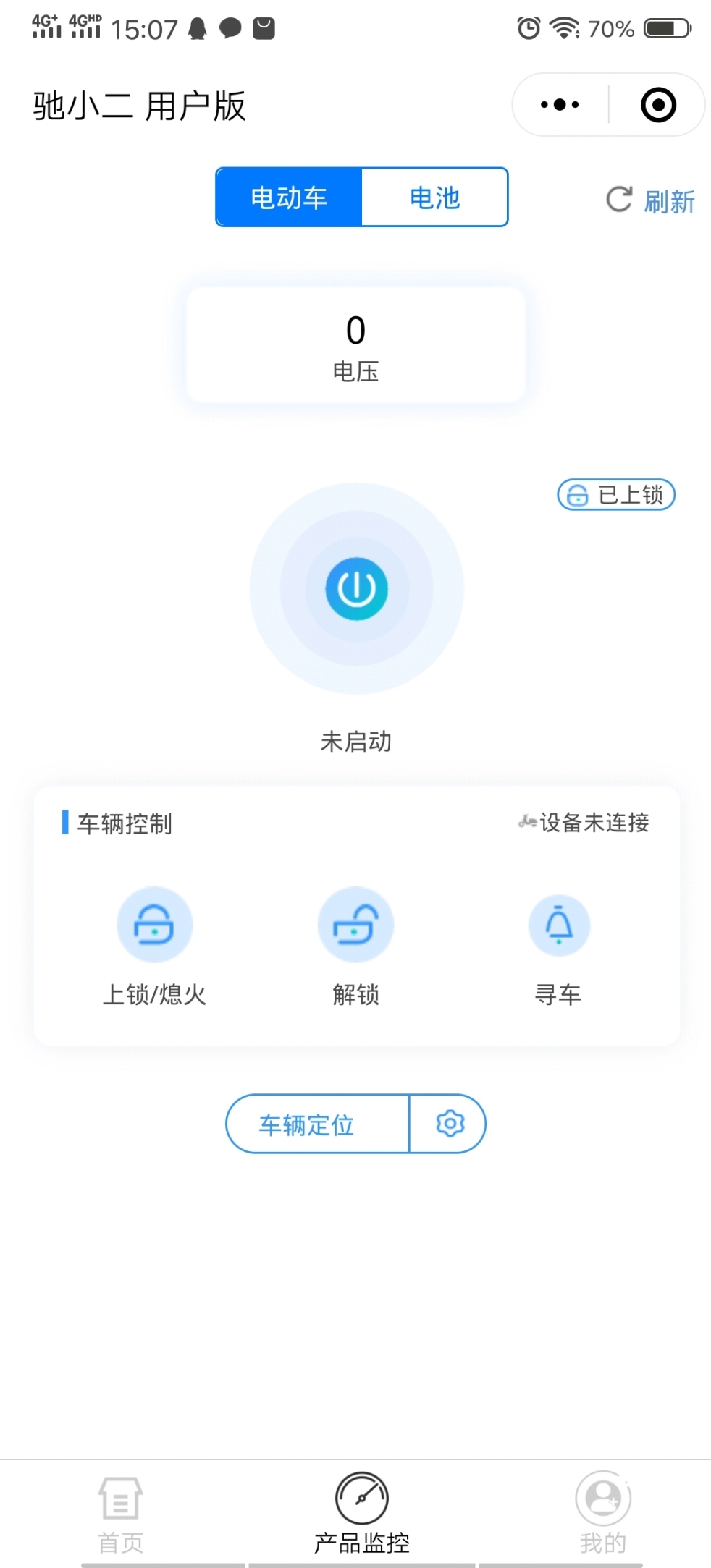Tap the power button to start the vehicle
This screenshot has width=711, height=1568.
pyautogui.click(x=355, y=590)
